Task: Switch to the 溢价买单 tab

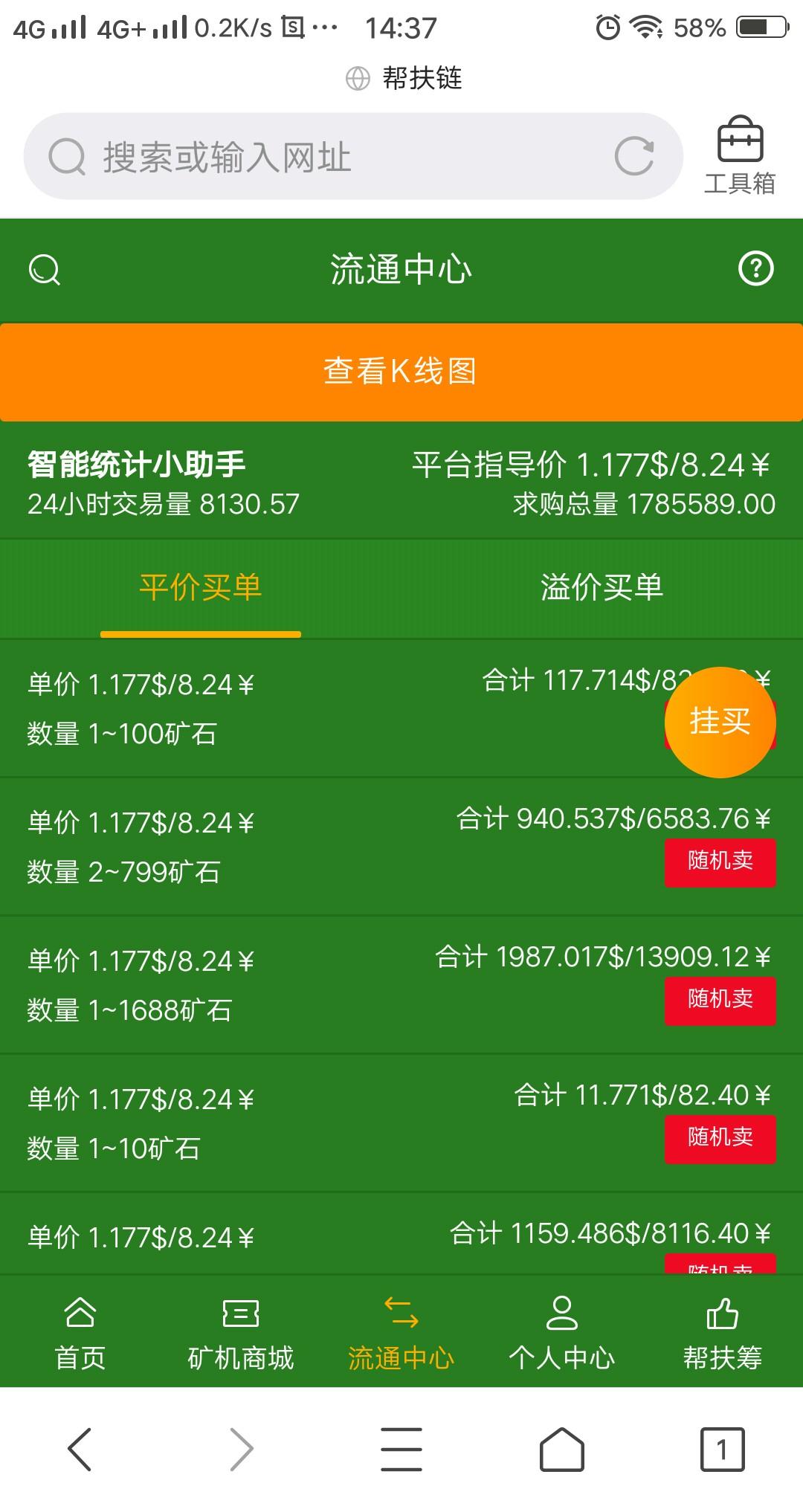Action: pos(602,587)
